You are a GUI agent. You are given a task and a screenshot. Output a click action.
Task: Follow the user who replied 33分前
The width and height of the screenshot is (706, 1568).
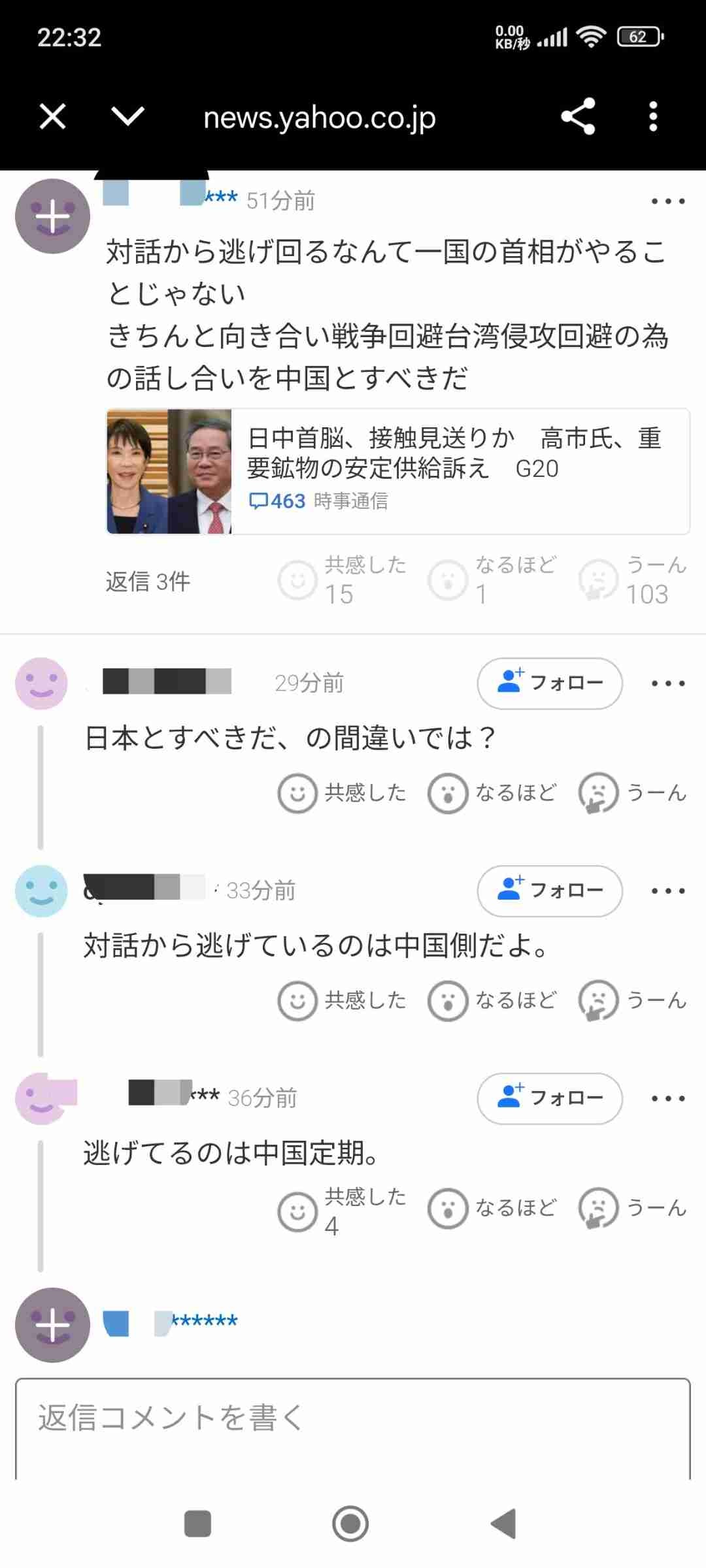[x=549, y=890]
